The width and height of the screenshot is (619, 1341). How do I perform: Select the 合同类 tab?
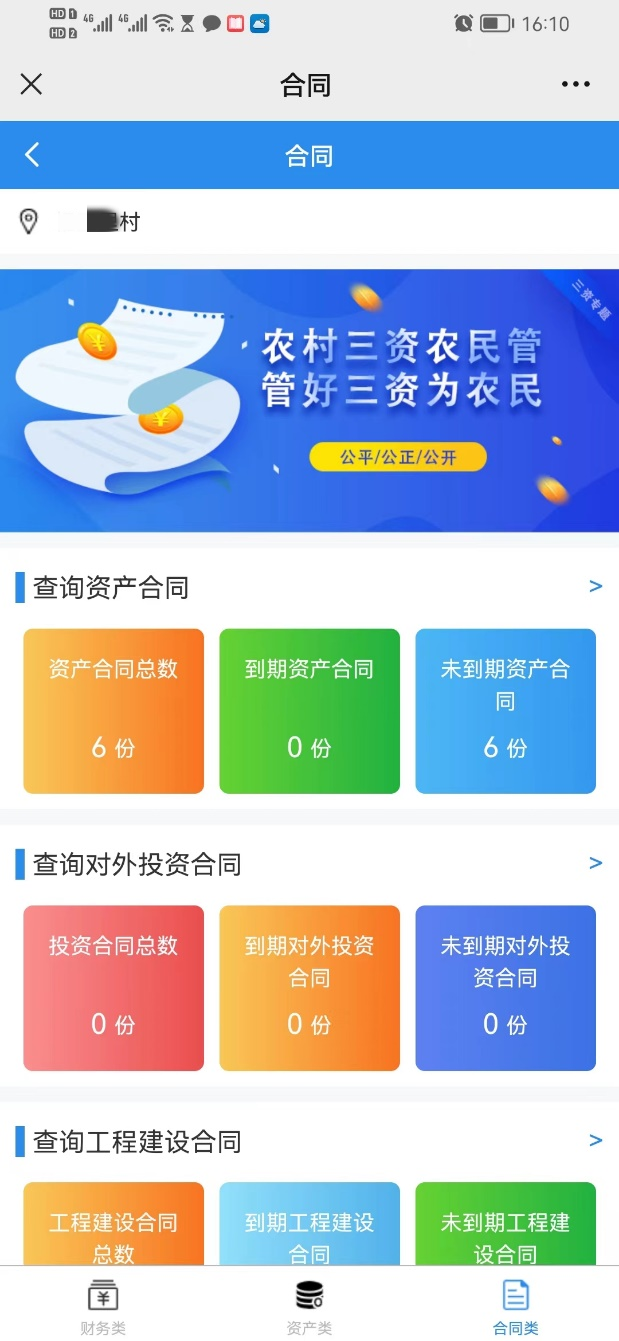click(515, 1306)
